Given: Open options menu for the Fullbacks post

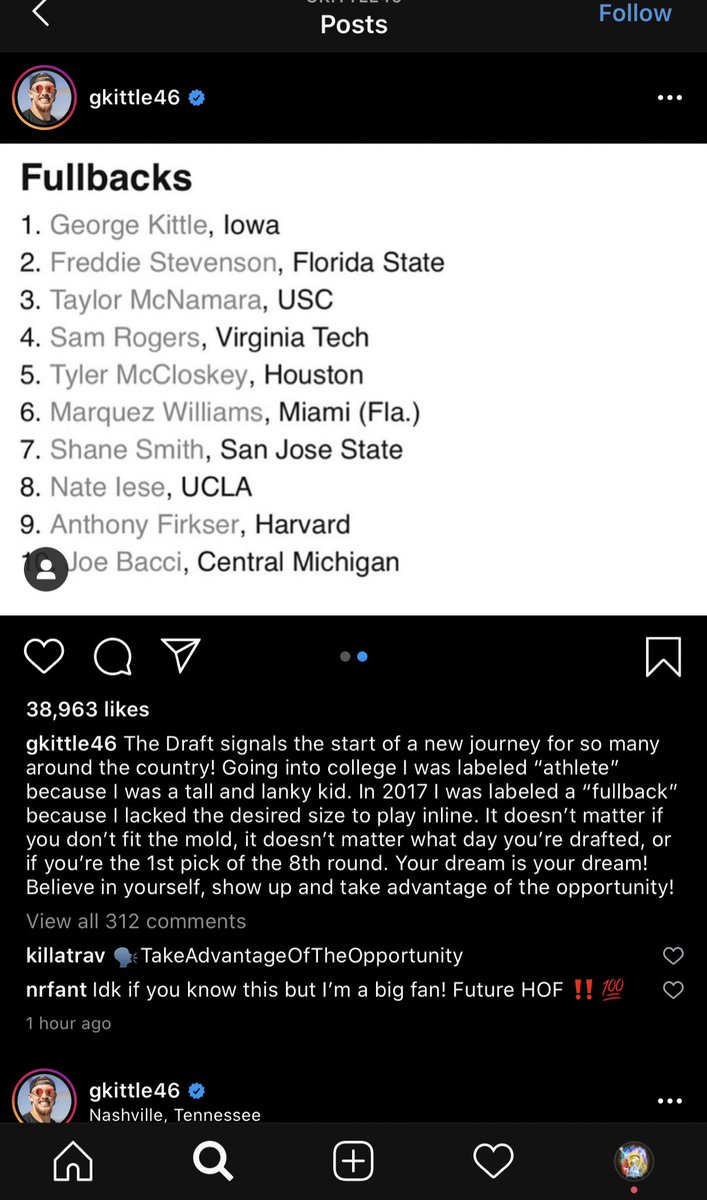Looking at the screenshot, I should point(669,98).
